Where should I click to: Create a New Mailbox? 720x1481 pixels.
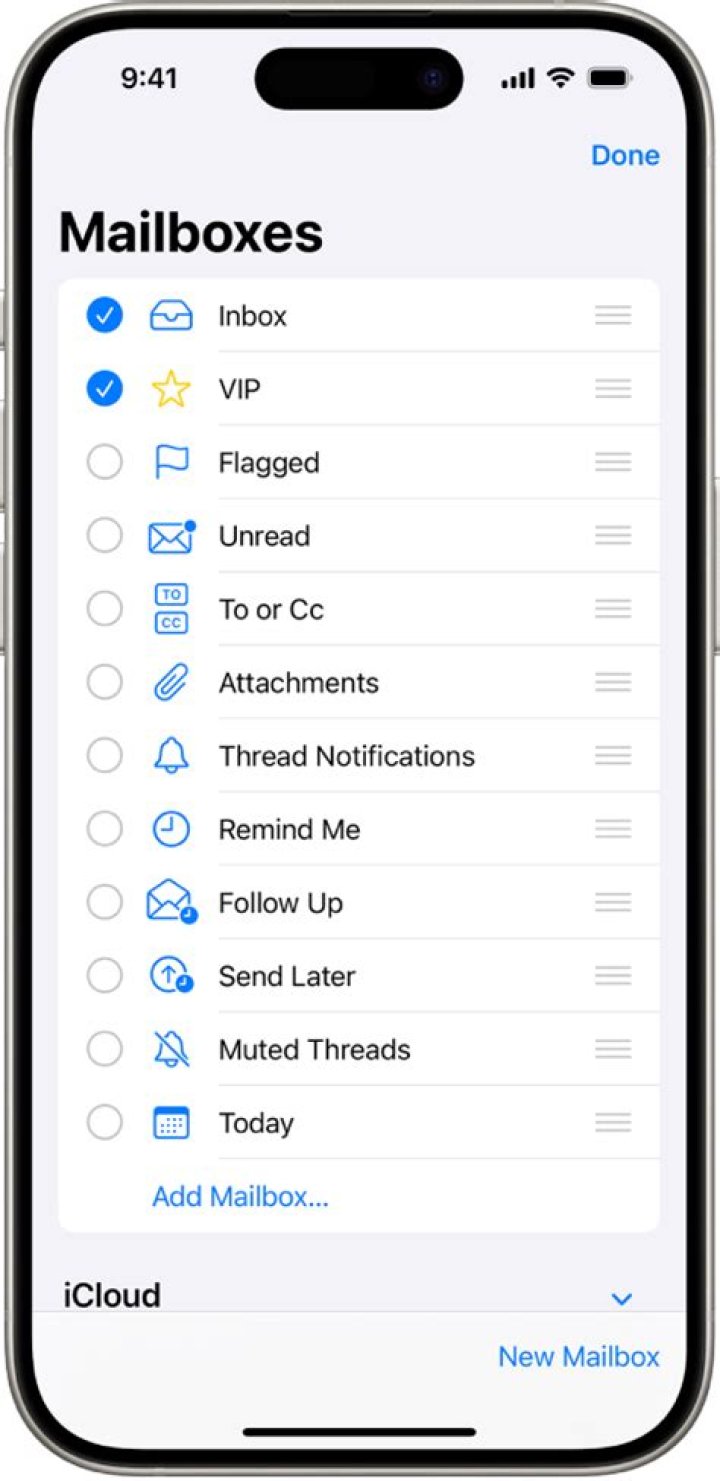click(x=579, y=1357)
